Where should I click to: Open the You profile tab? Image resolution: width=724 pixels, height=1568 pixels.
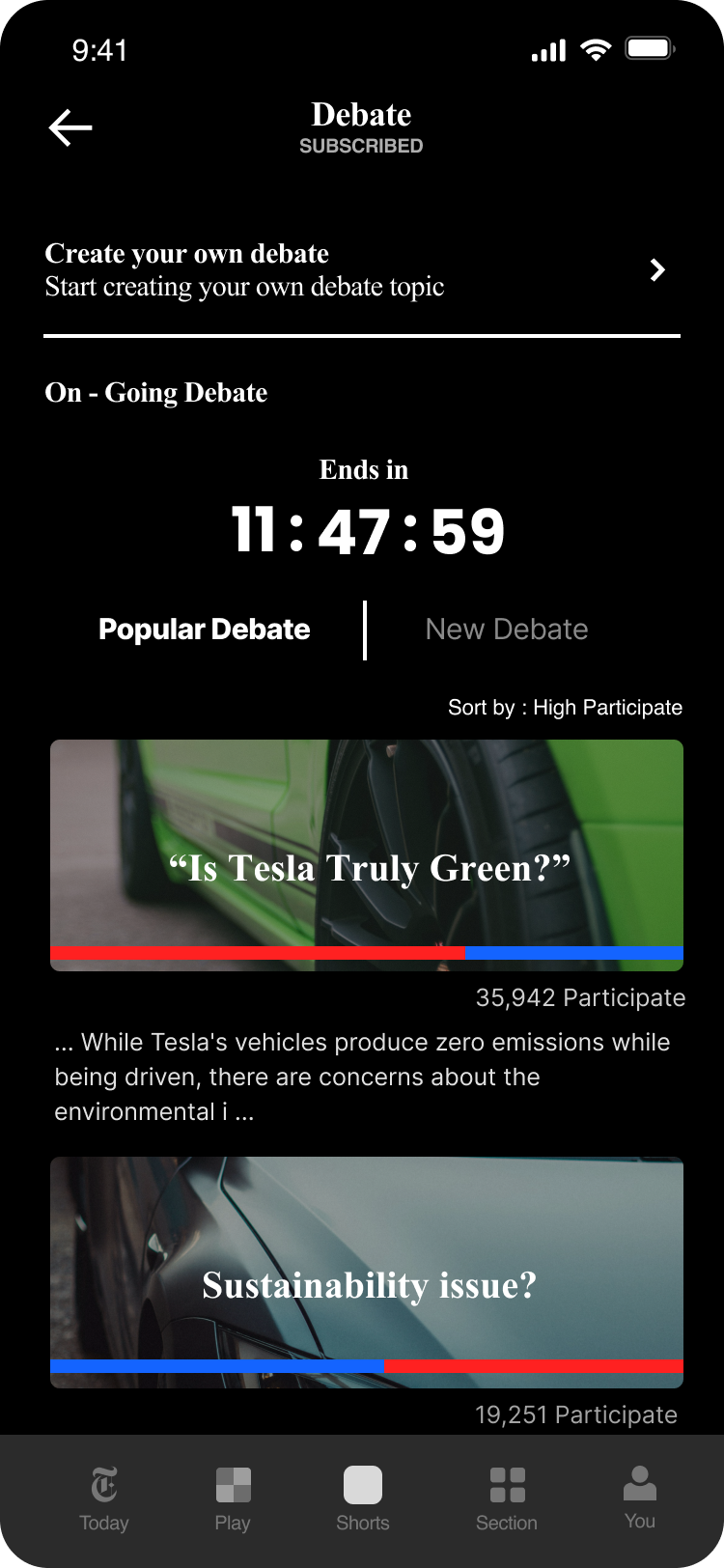(x=639, y=1497)
